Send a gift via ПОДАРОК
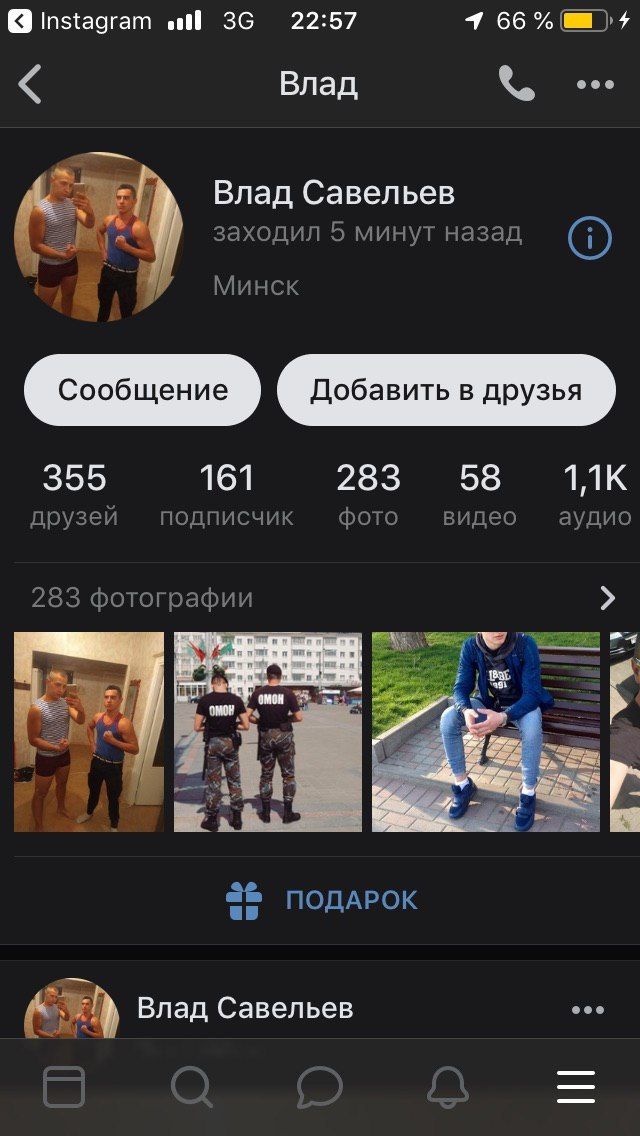 pyautogui.click(x=321, y=900)
